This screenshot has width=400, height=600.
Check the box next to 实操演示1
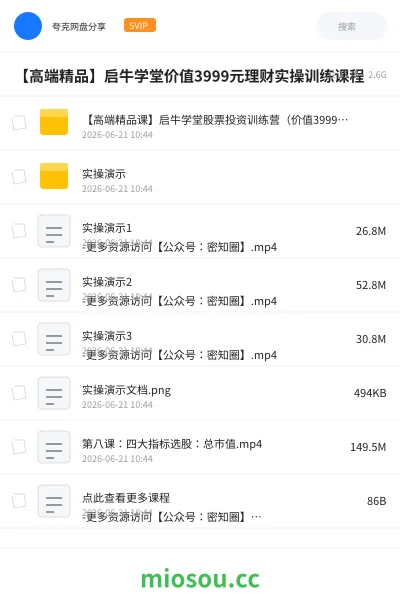pyautogui.click(x=19, y=231)
